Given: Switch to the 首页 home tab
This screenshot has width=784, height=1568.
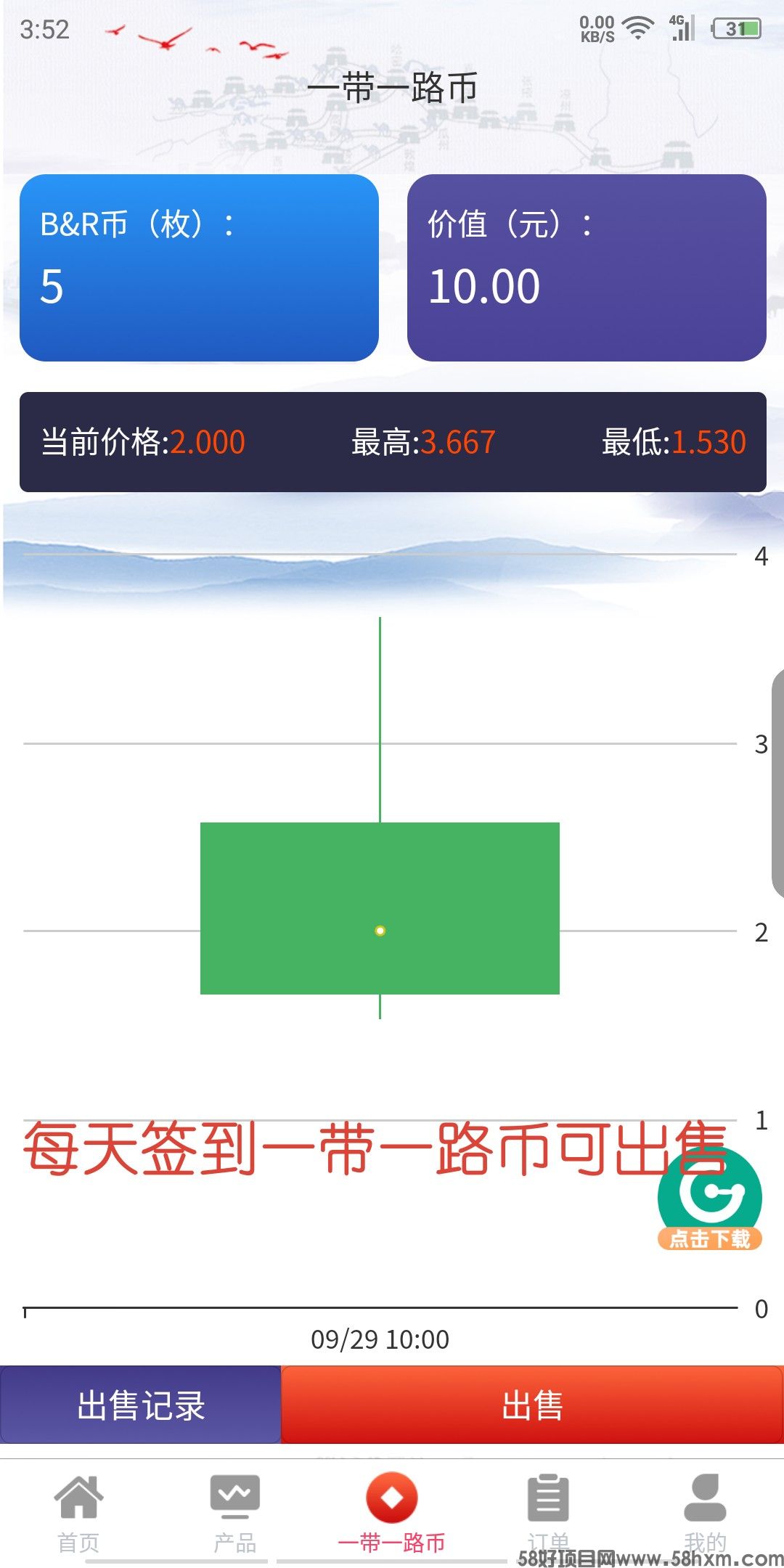Looking at the screenshot, I should coord(78,1513).
